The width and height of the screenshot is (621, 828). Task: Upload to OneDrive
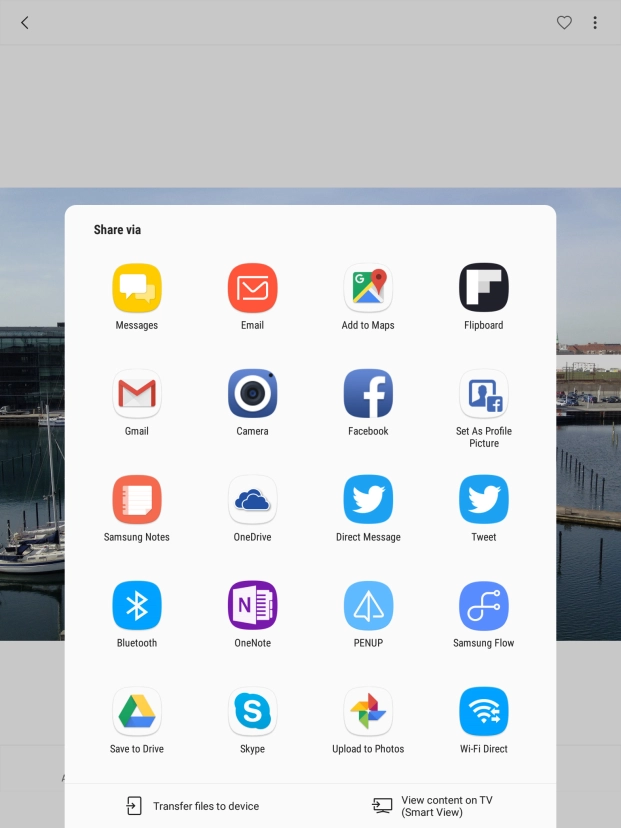(x=252, y=501)
